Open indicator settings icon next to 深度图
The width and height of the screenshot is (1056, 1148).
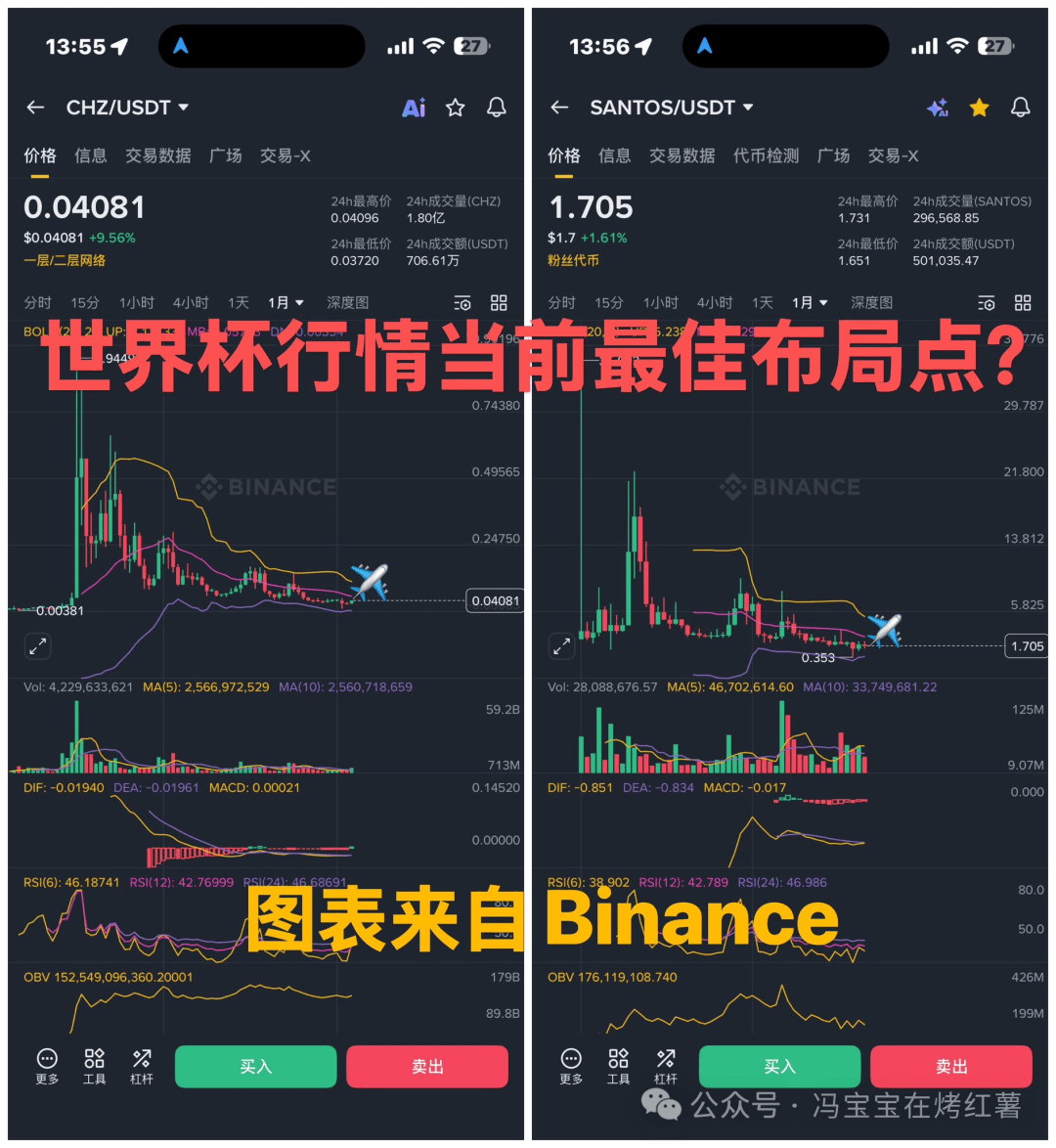point(462,302)
